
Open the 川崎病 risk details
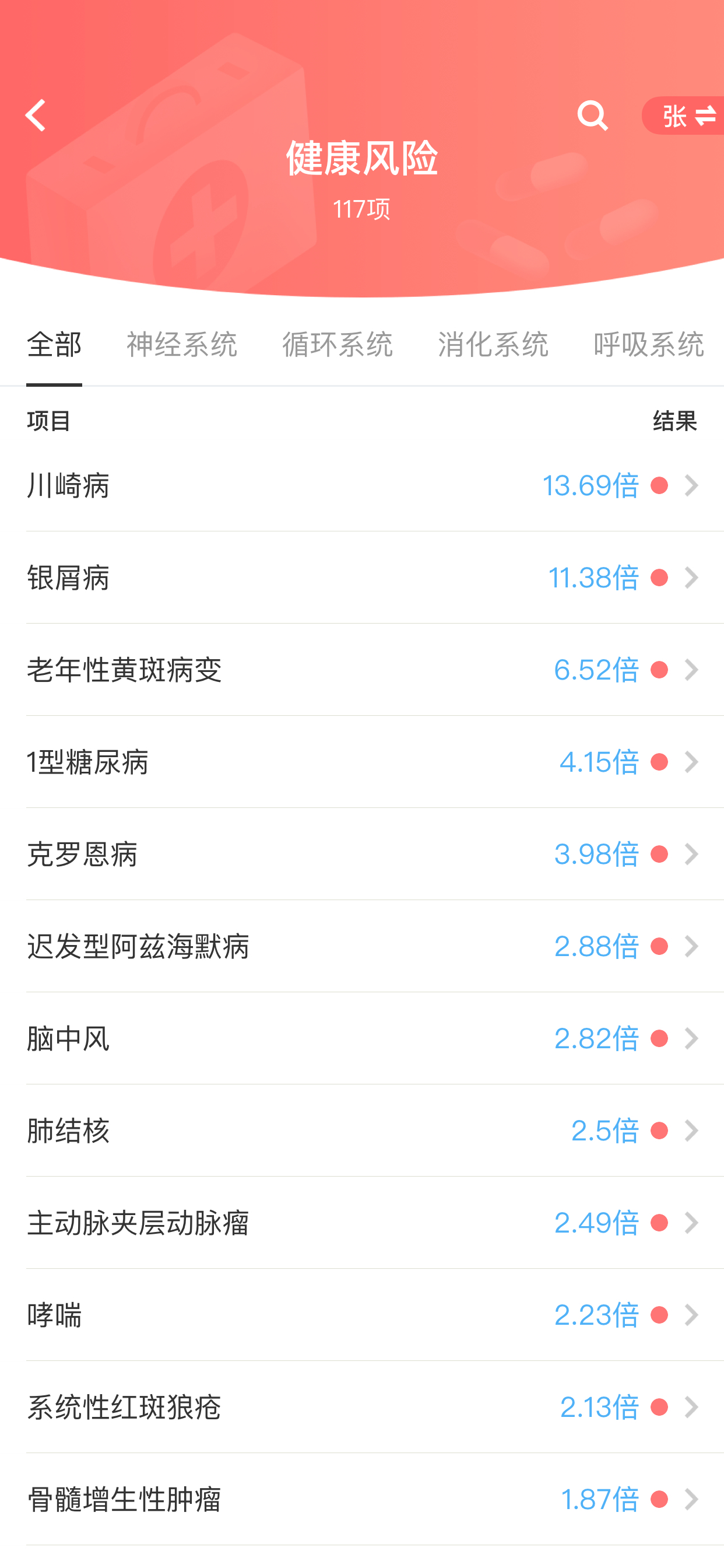pos(362,486)
